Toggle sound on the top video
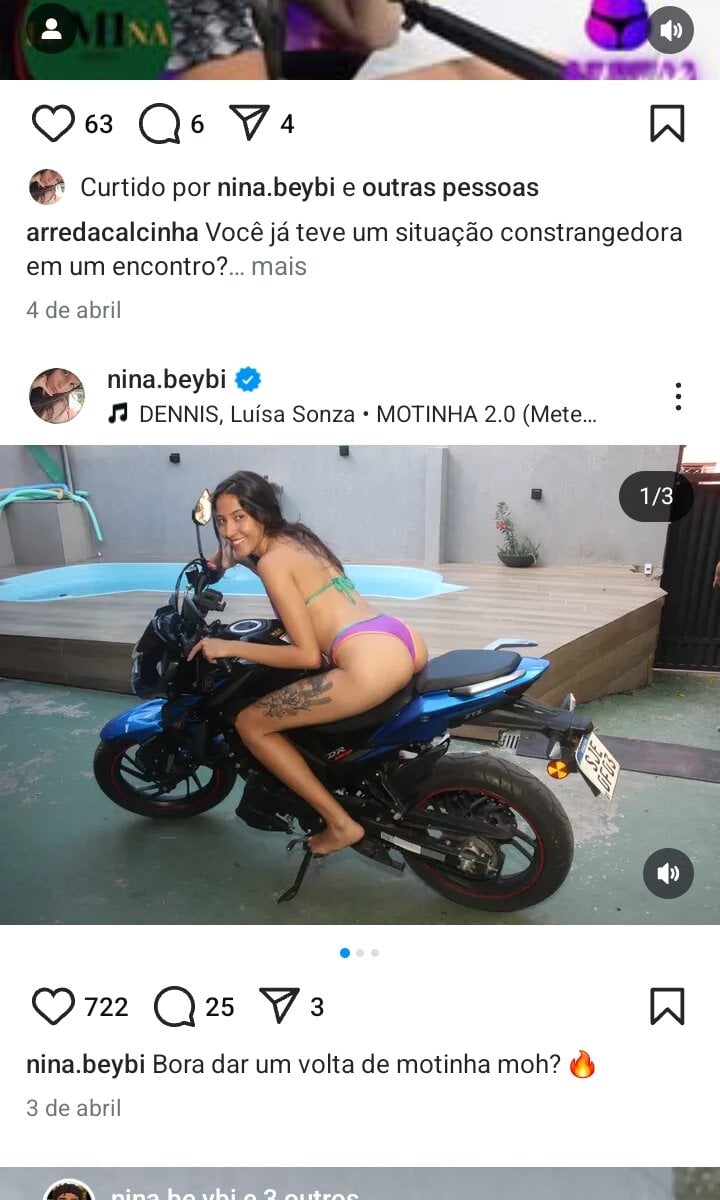Screen dimensions: 720x1200 tap(670, 30)
